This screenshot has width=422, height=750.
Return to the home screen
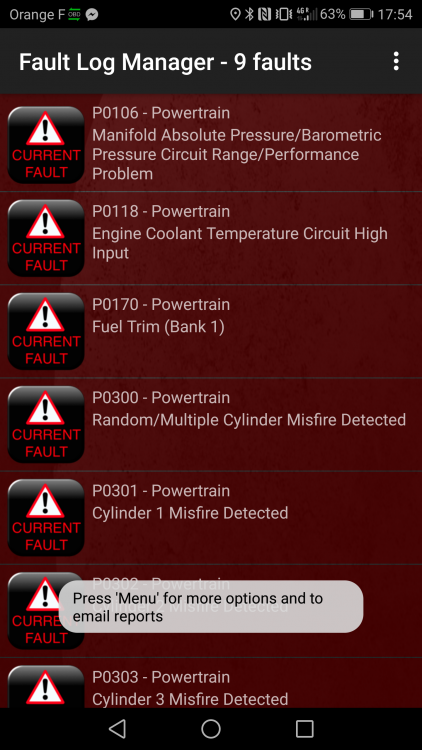[x=211, y=729]
